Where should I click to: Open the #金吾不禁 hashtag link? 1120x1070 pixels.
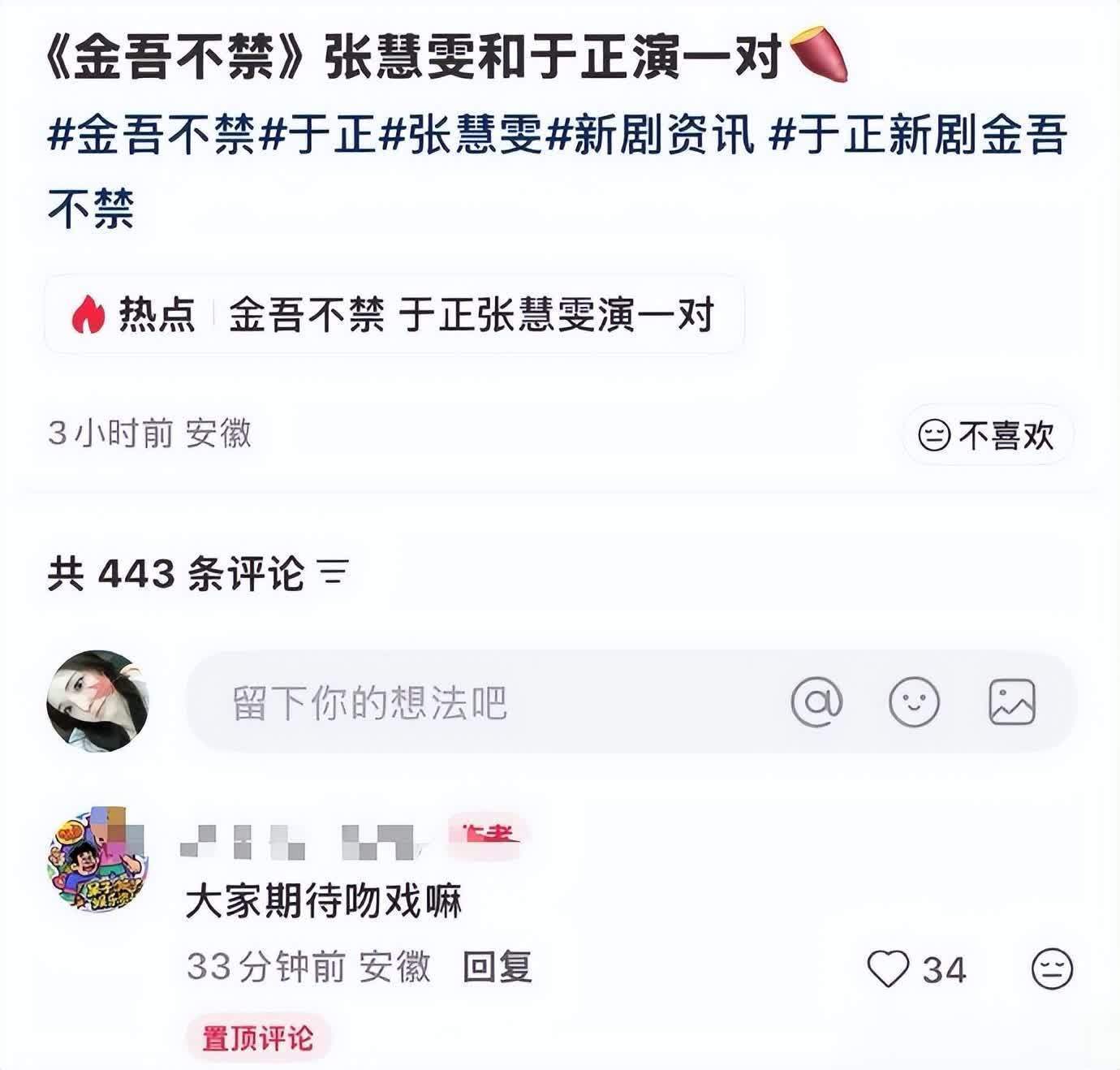[151, 136]
